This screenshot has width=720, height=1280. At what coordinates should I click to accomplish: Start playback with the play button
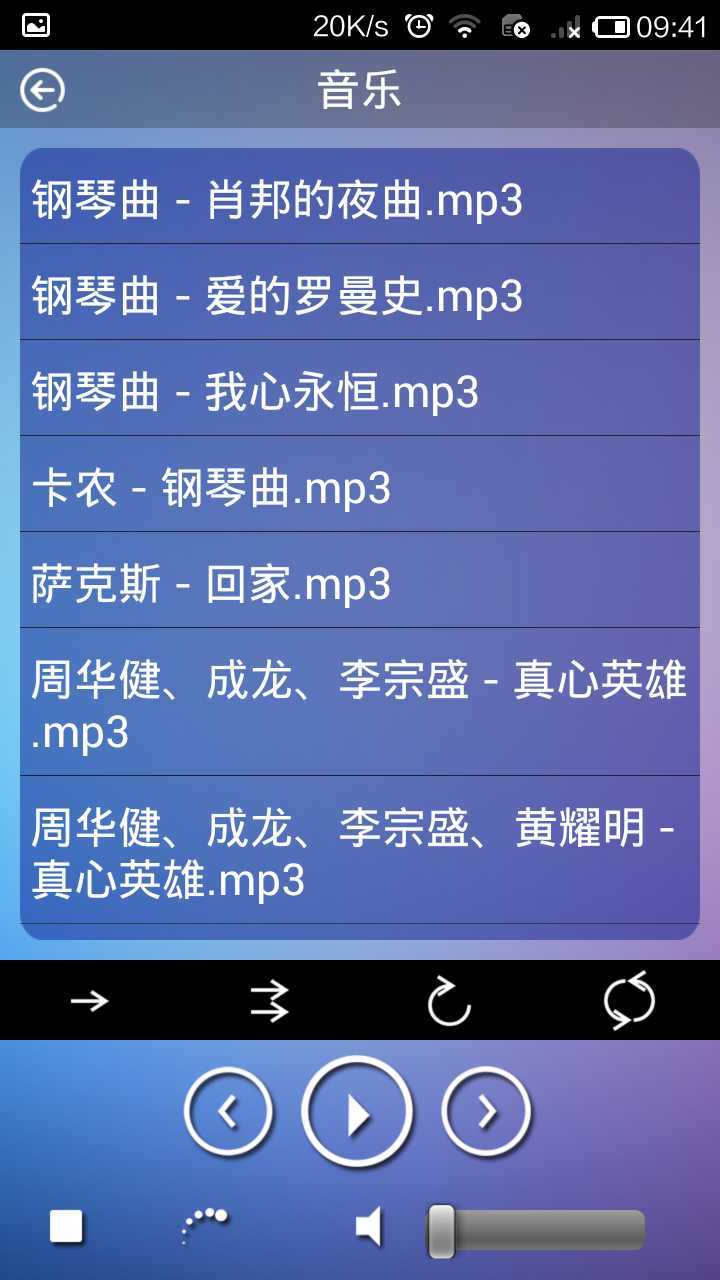357,1112
